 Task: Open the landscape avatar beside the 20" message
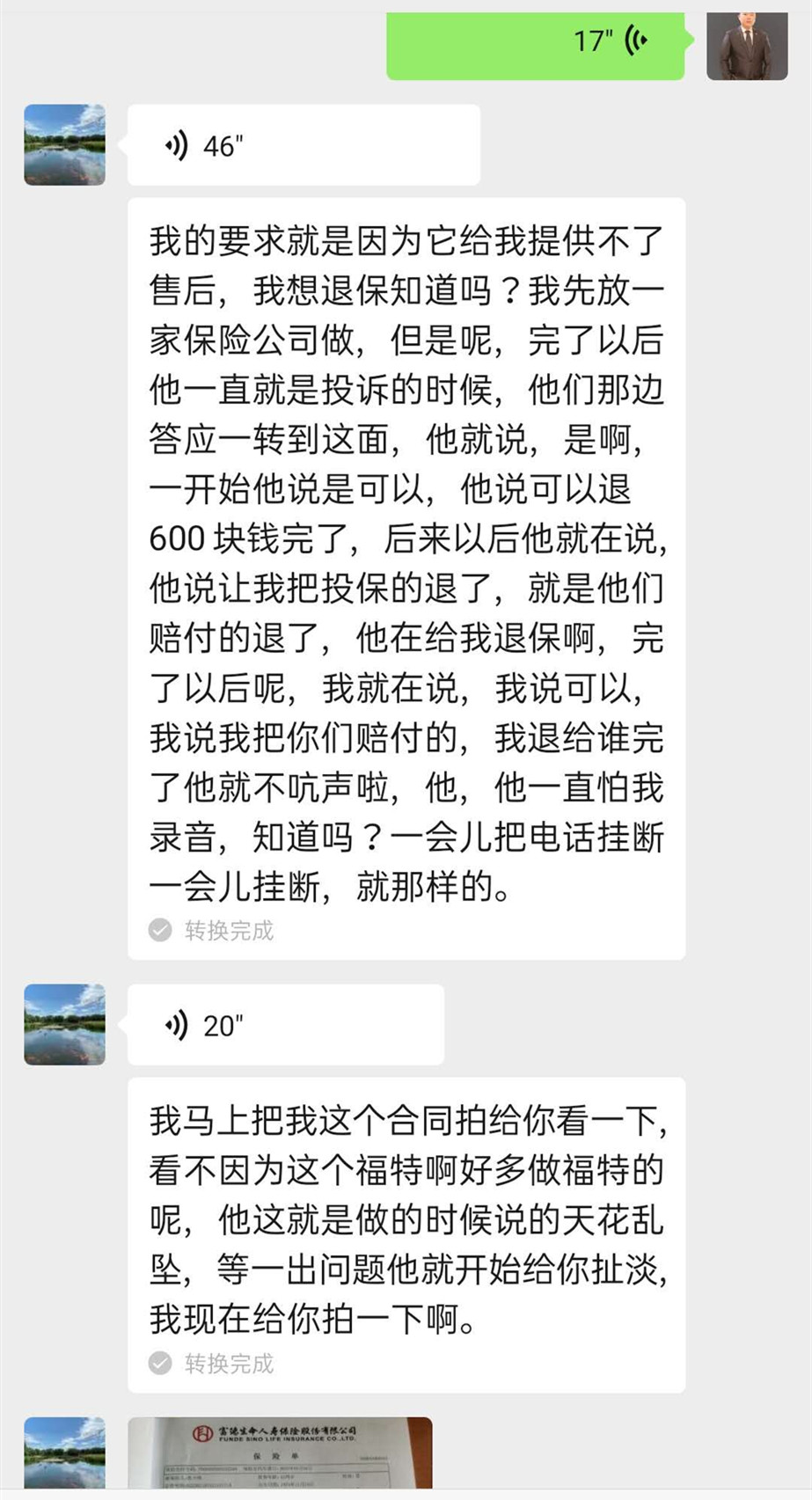(63, 1024)
